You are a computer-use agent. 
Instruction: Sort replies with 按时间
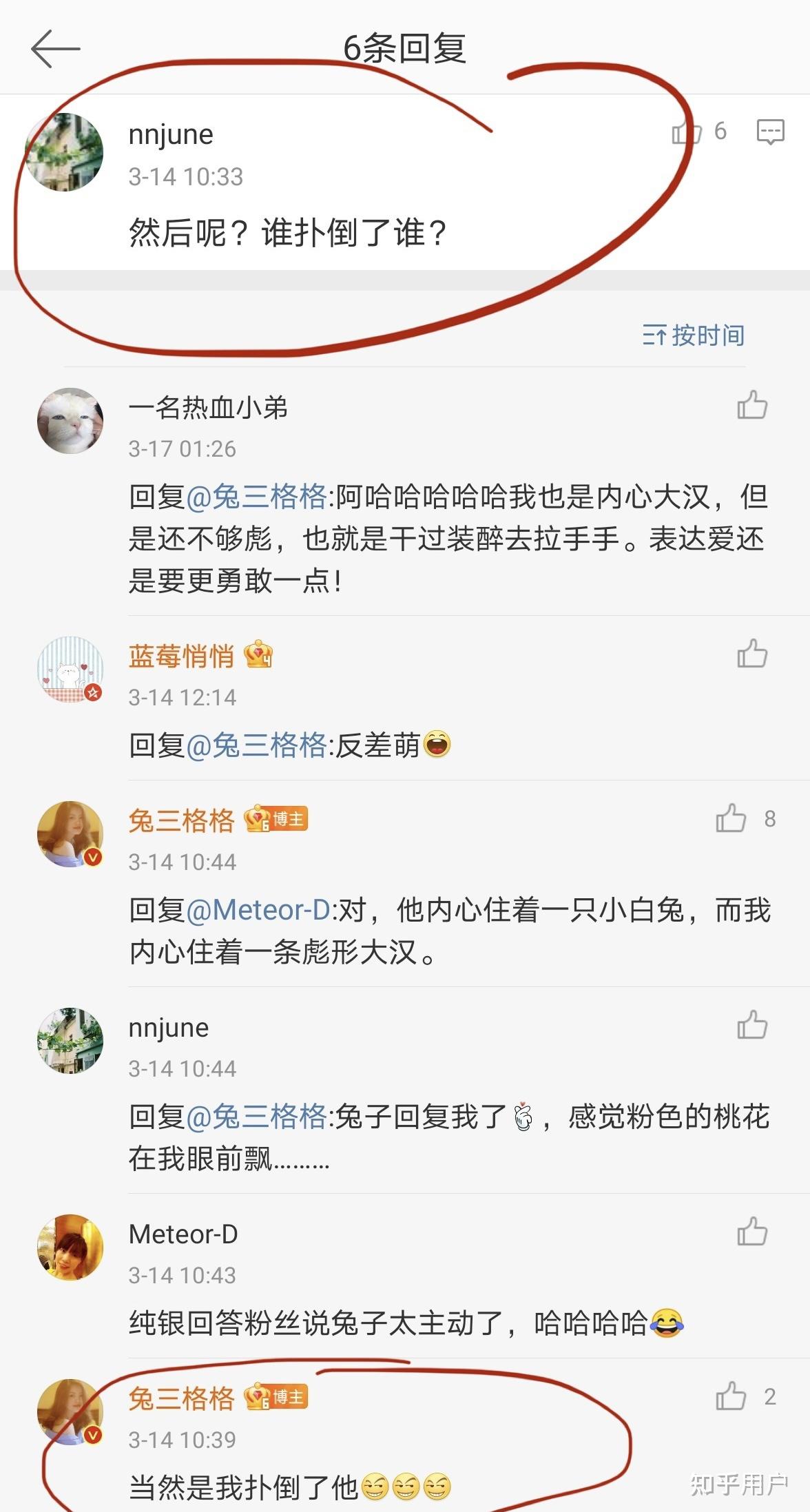(694, 335)
